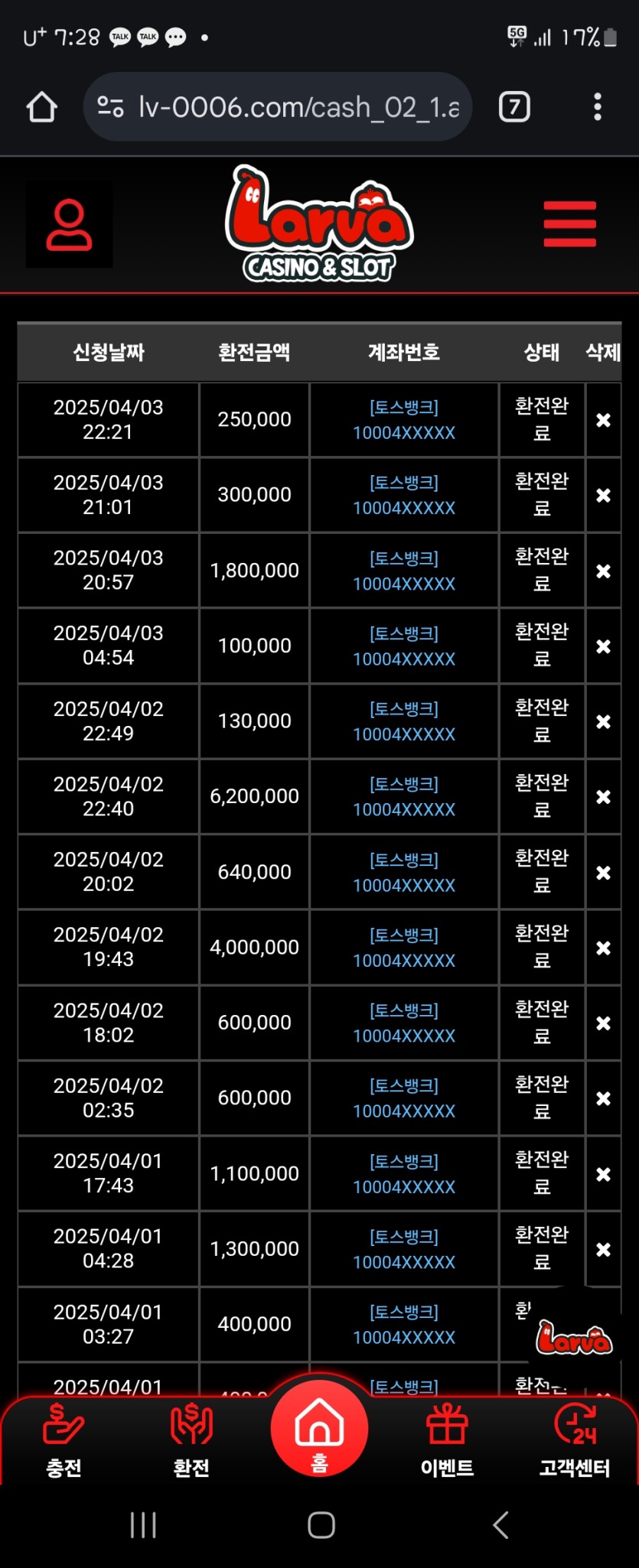Delete the 130,000 withdrawal record
The image size is (639, 1568).
603,722
